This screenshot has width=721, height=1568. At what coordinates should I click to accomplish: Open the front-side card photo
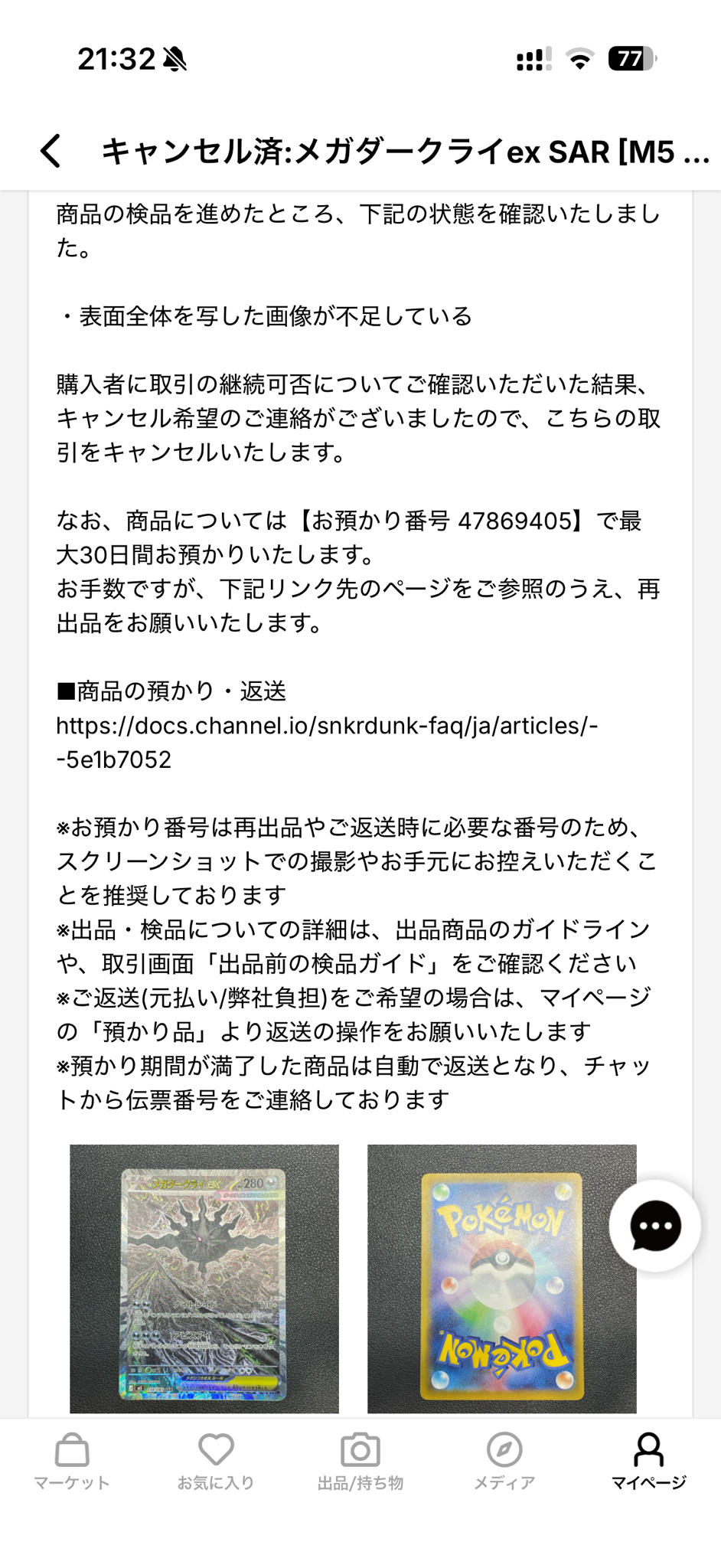[204, 1279]
